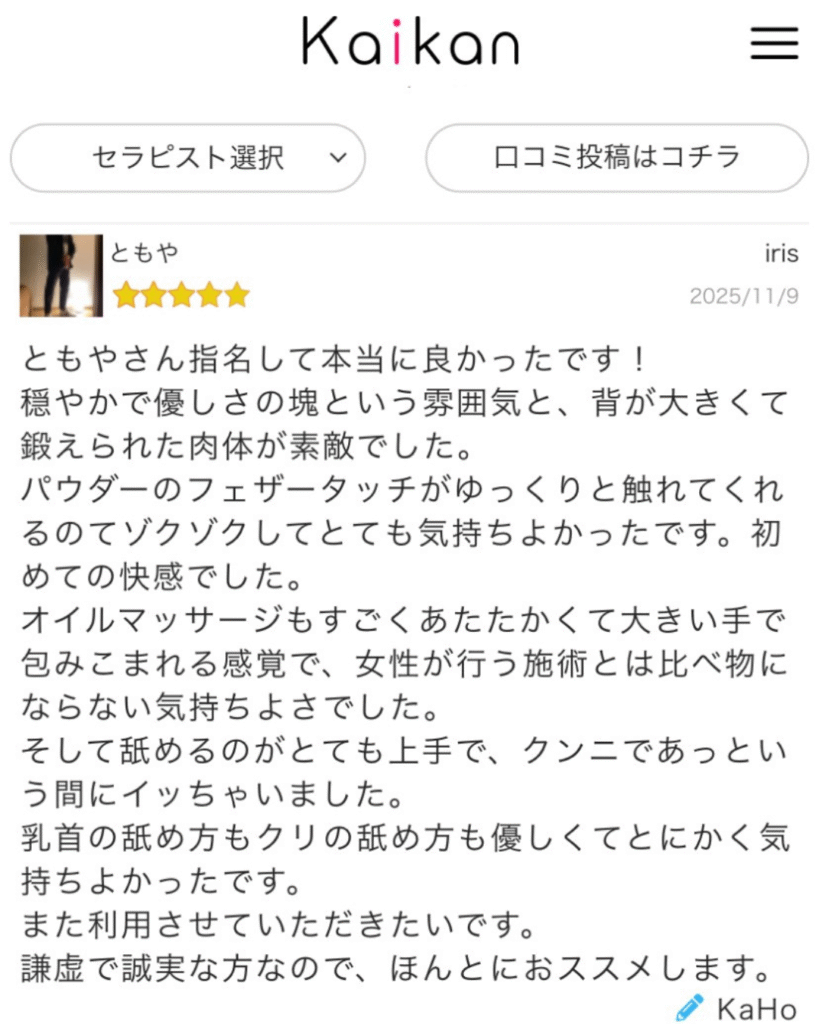The height and width of the screenshot is (1024, 819).
Task: Click the second star of ともや's rating
Action: 156,294
